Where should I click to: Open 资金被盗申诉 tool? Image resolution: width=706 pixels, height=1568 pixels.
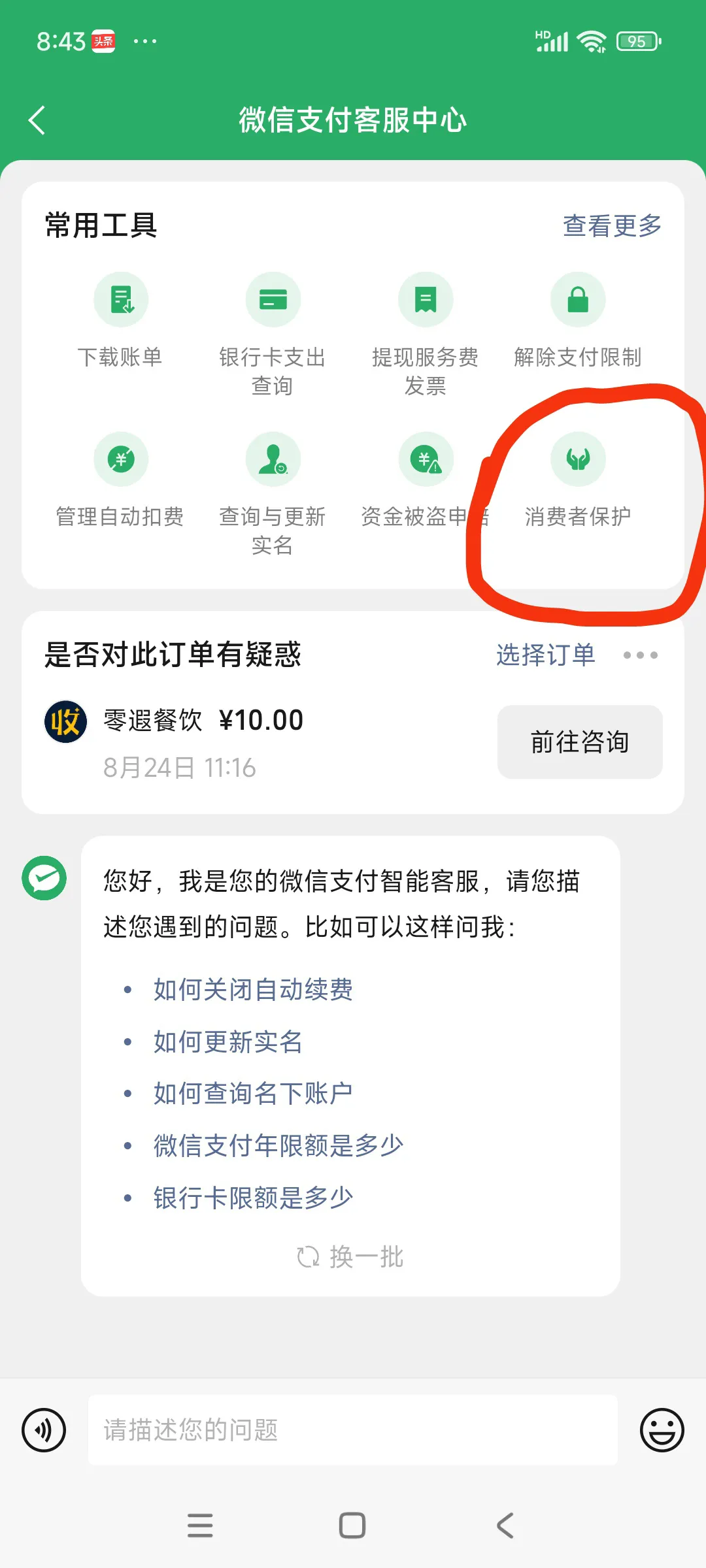[425, 459]
